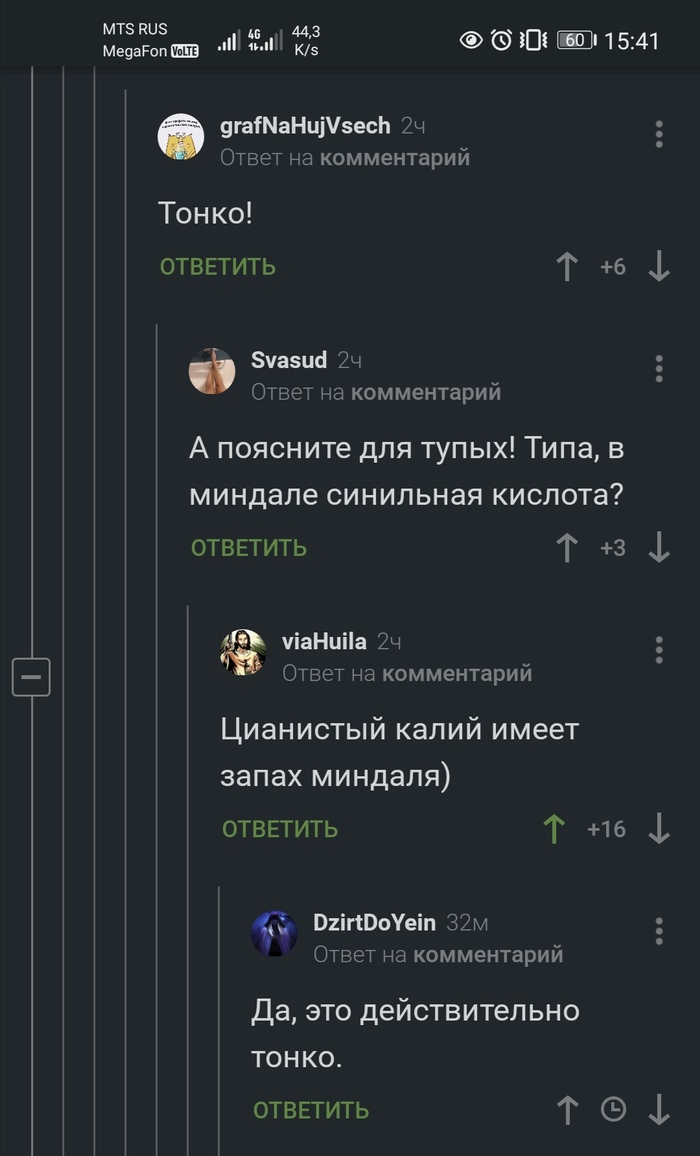Open overflow menu on Svasud's comment

tap(659, 368)
